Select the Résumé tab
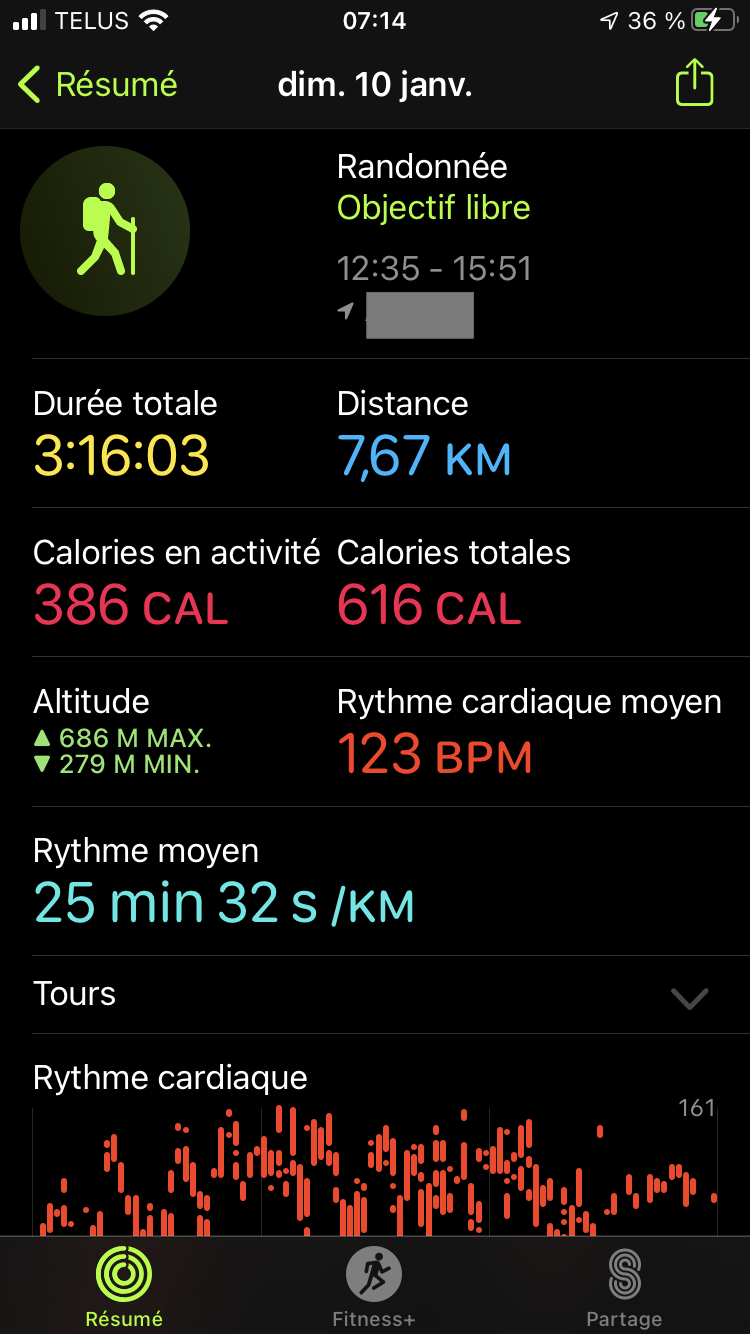Image resolution: width=750 pixels, height=1334 pixels. pyautogui.click(x=124, y=1286)
